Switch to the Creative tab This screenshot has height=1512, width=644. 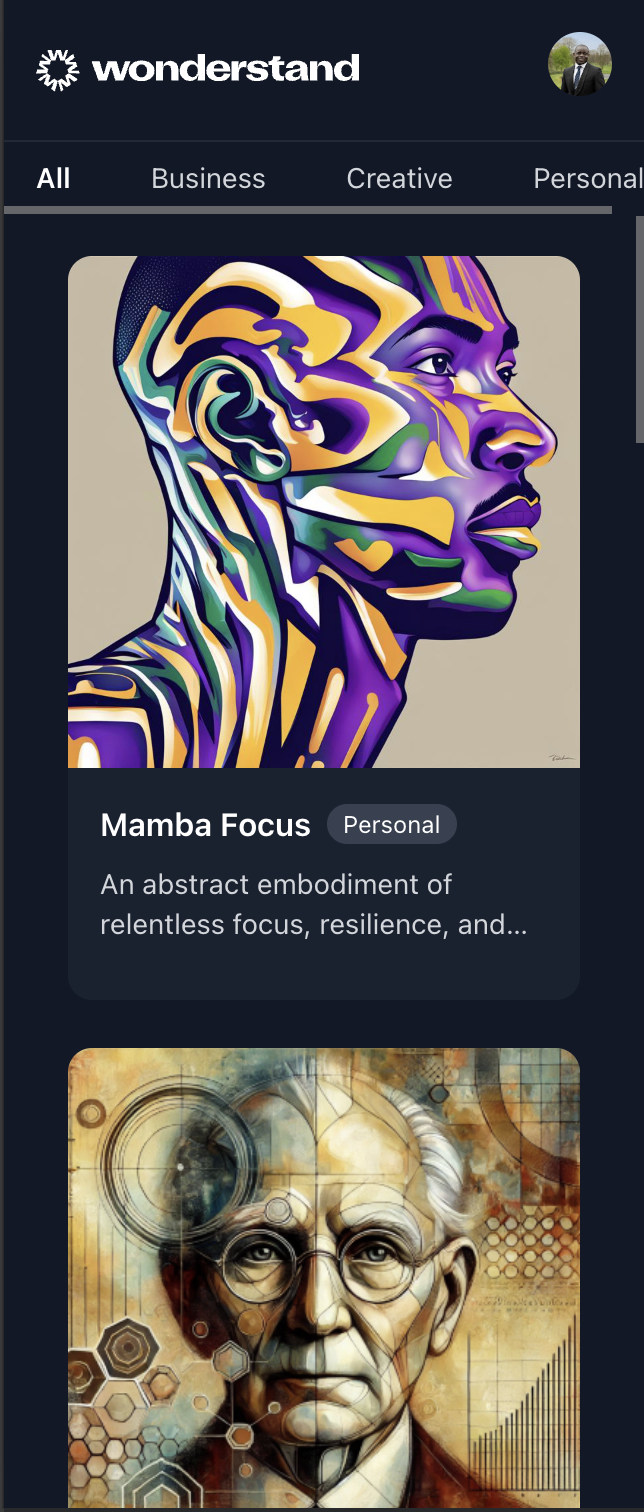(x=399, y=178)
